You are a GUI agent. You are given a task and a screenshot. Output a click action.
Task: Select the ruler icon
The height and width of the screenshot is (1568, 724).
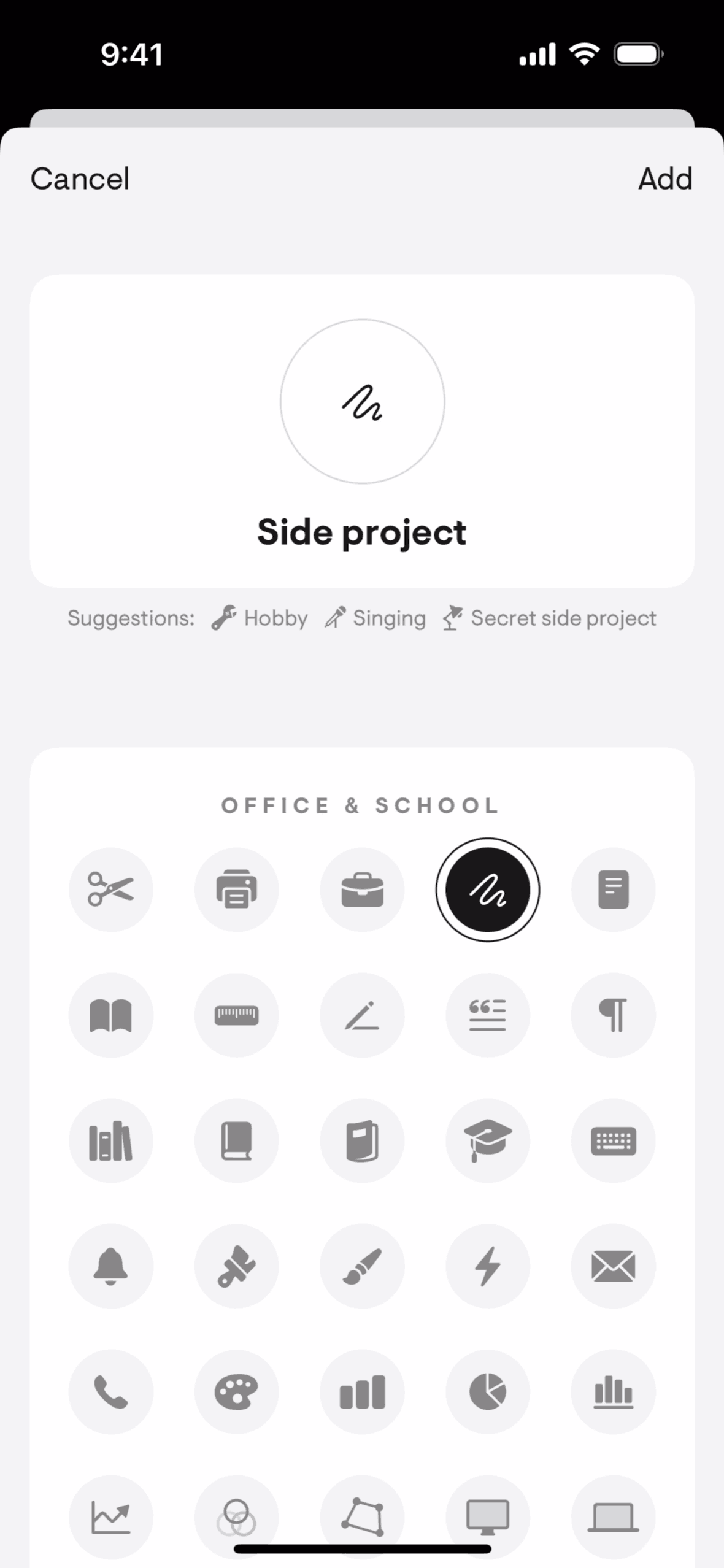coord(237,1015)
